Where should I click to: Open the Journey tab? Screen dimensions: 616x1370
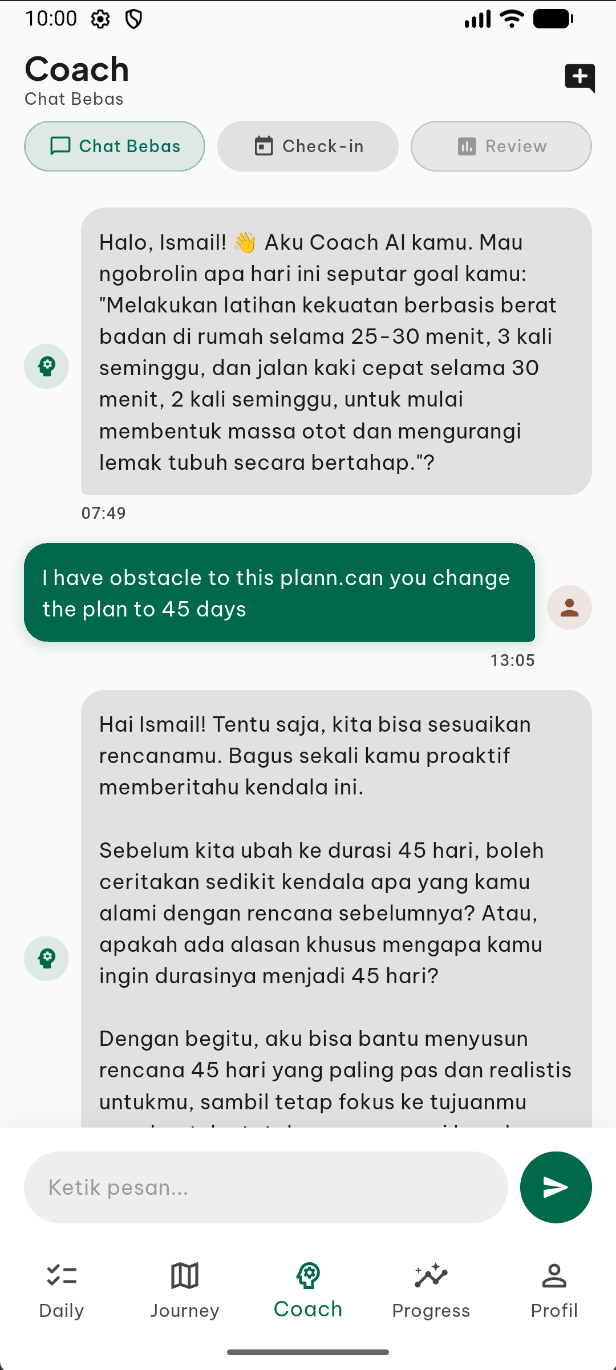[x=185, y=1290]
